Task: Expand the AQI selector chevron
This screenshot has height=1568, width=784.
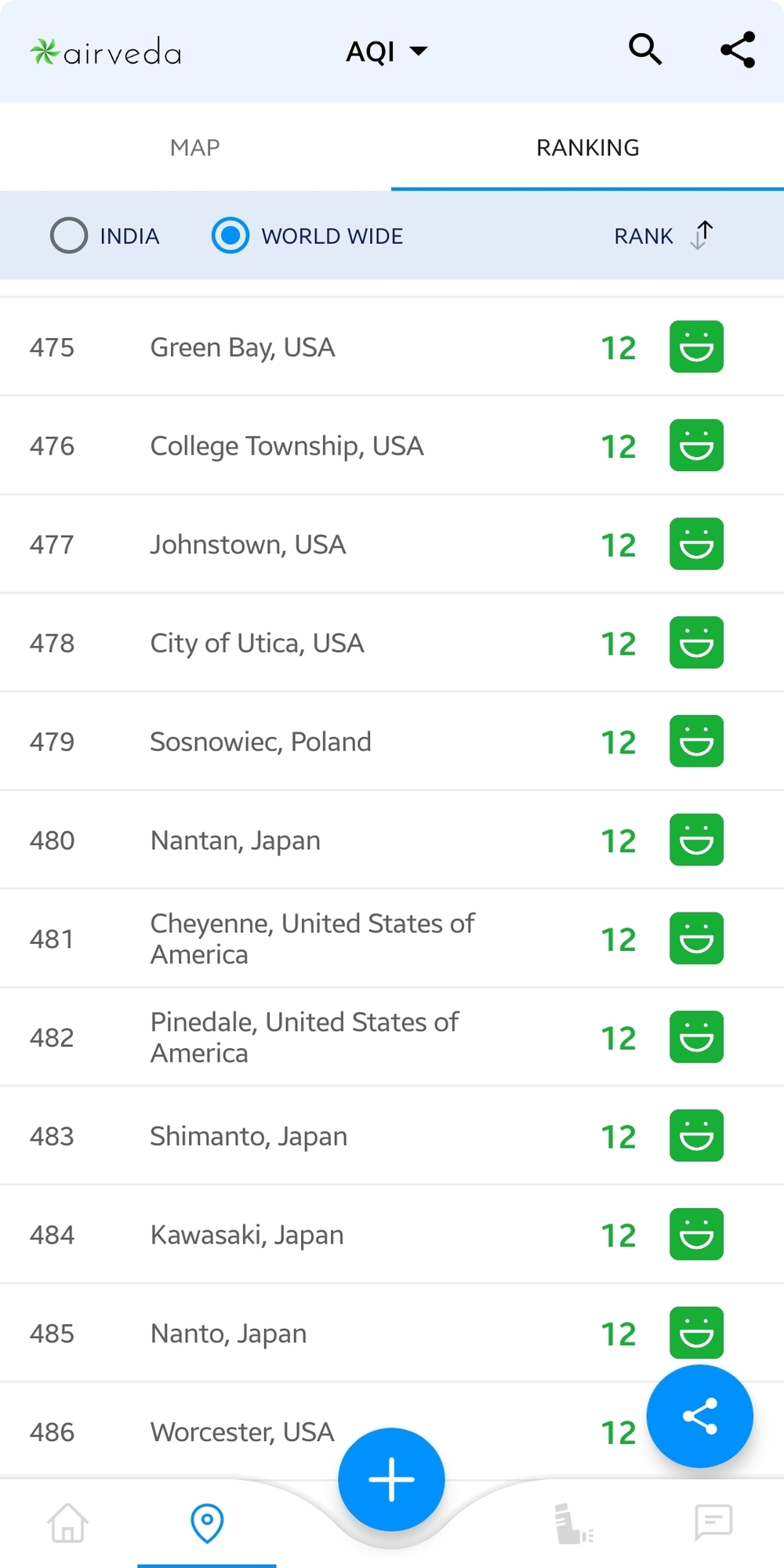Action: point(419,52)
